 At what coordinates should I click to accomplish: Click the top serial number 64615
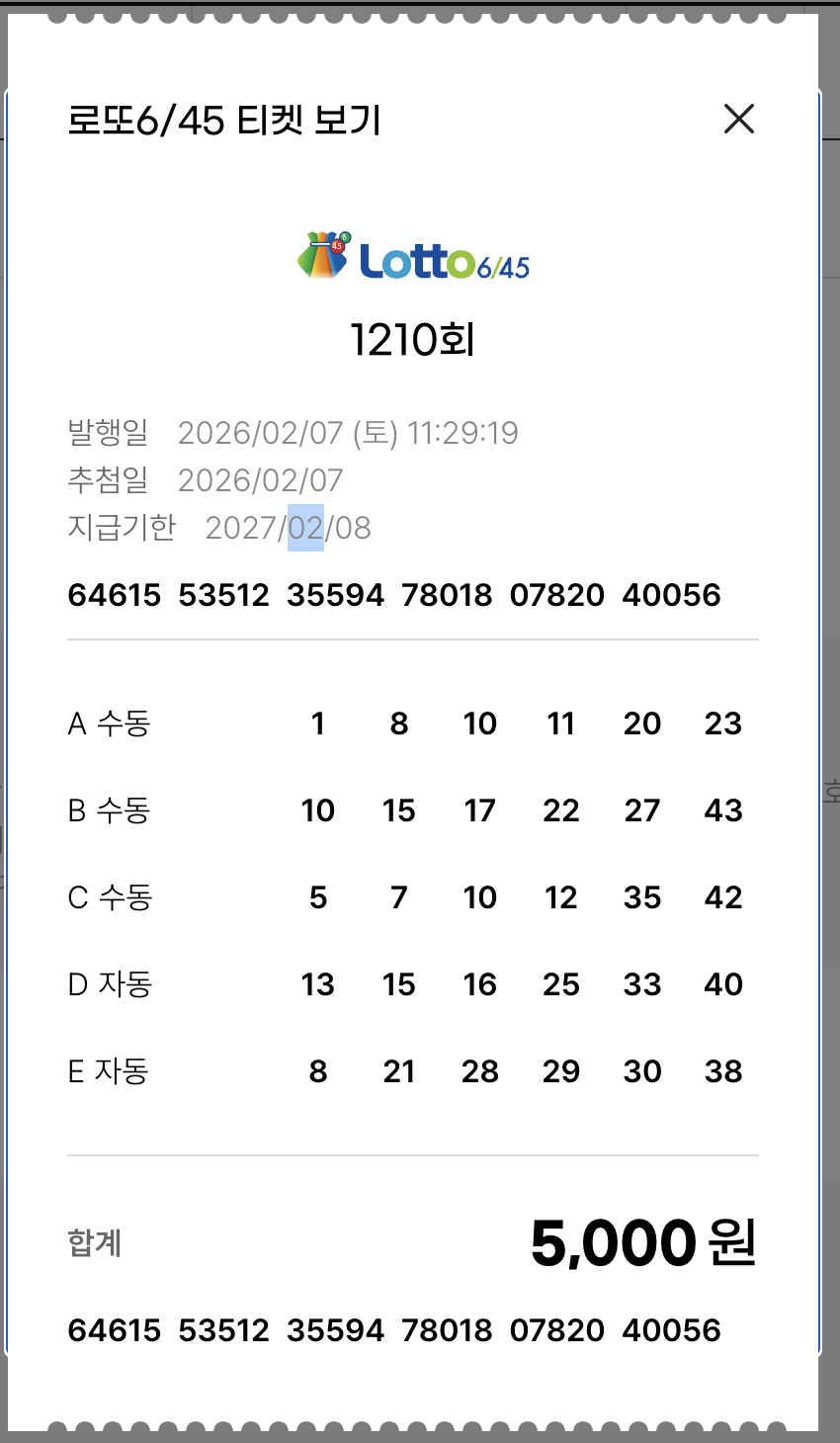click(x=115, y=594)
